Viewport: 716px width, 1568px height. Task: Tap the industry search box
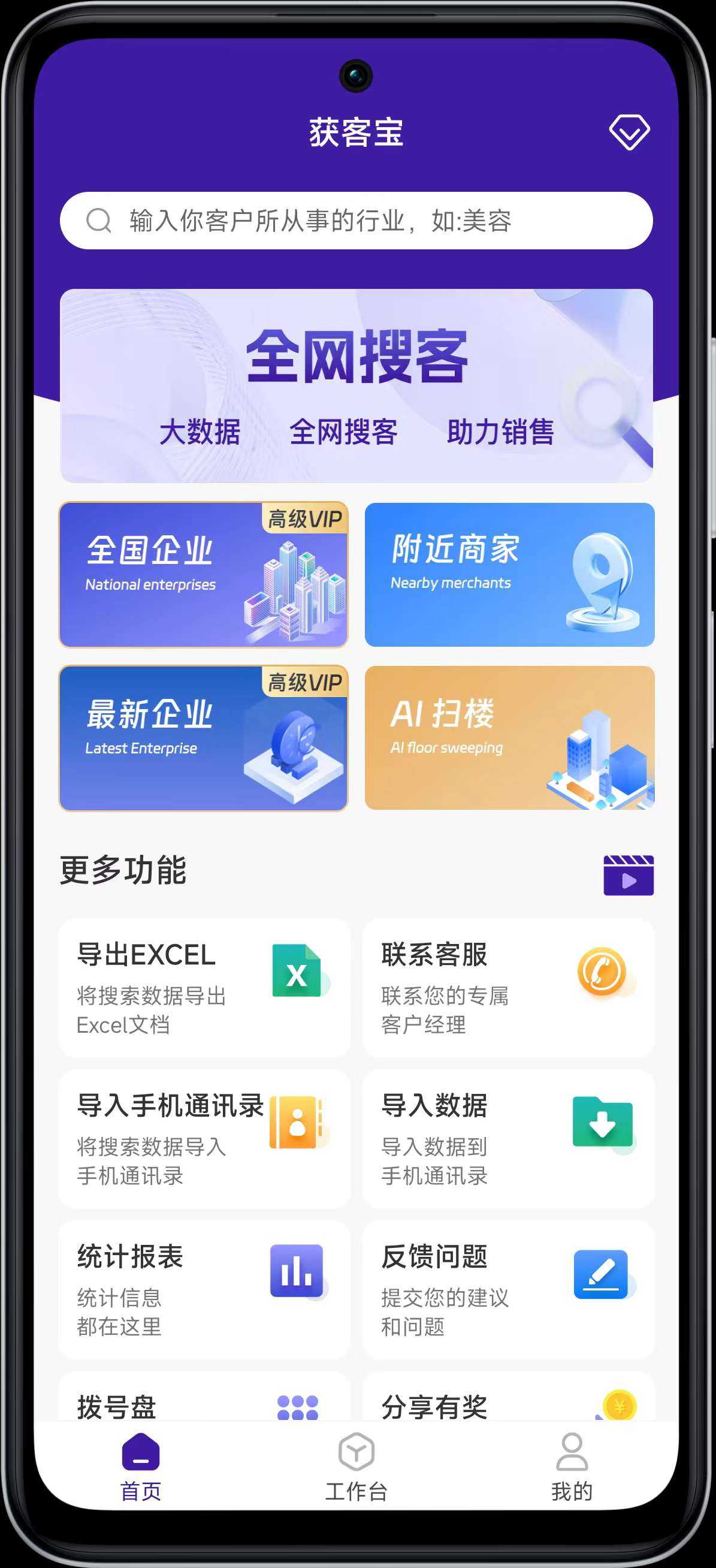point(356,221)
